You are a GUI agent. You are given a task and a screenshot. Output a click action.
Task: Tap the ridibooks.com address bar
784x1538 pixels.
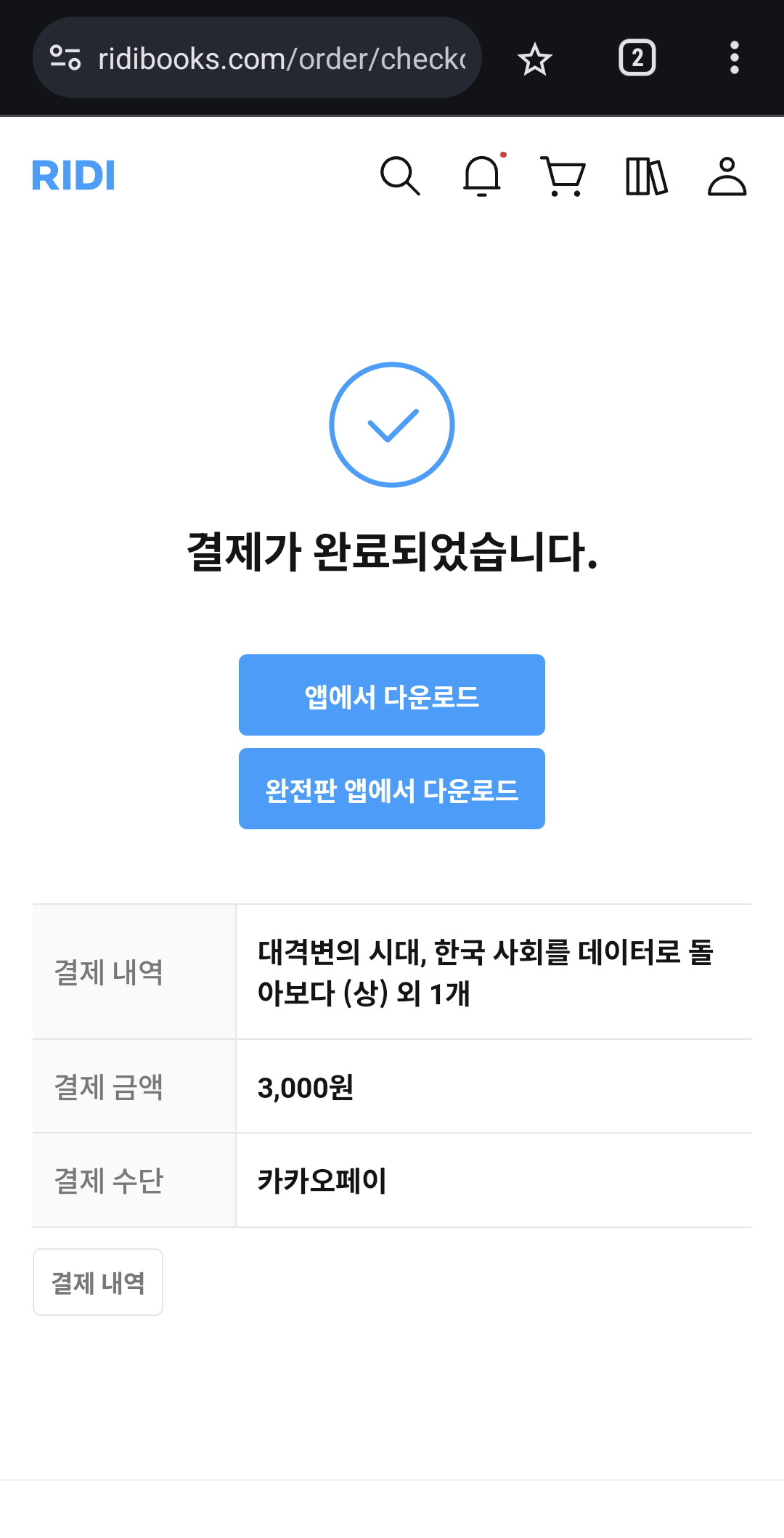(x=282, y=58)
